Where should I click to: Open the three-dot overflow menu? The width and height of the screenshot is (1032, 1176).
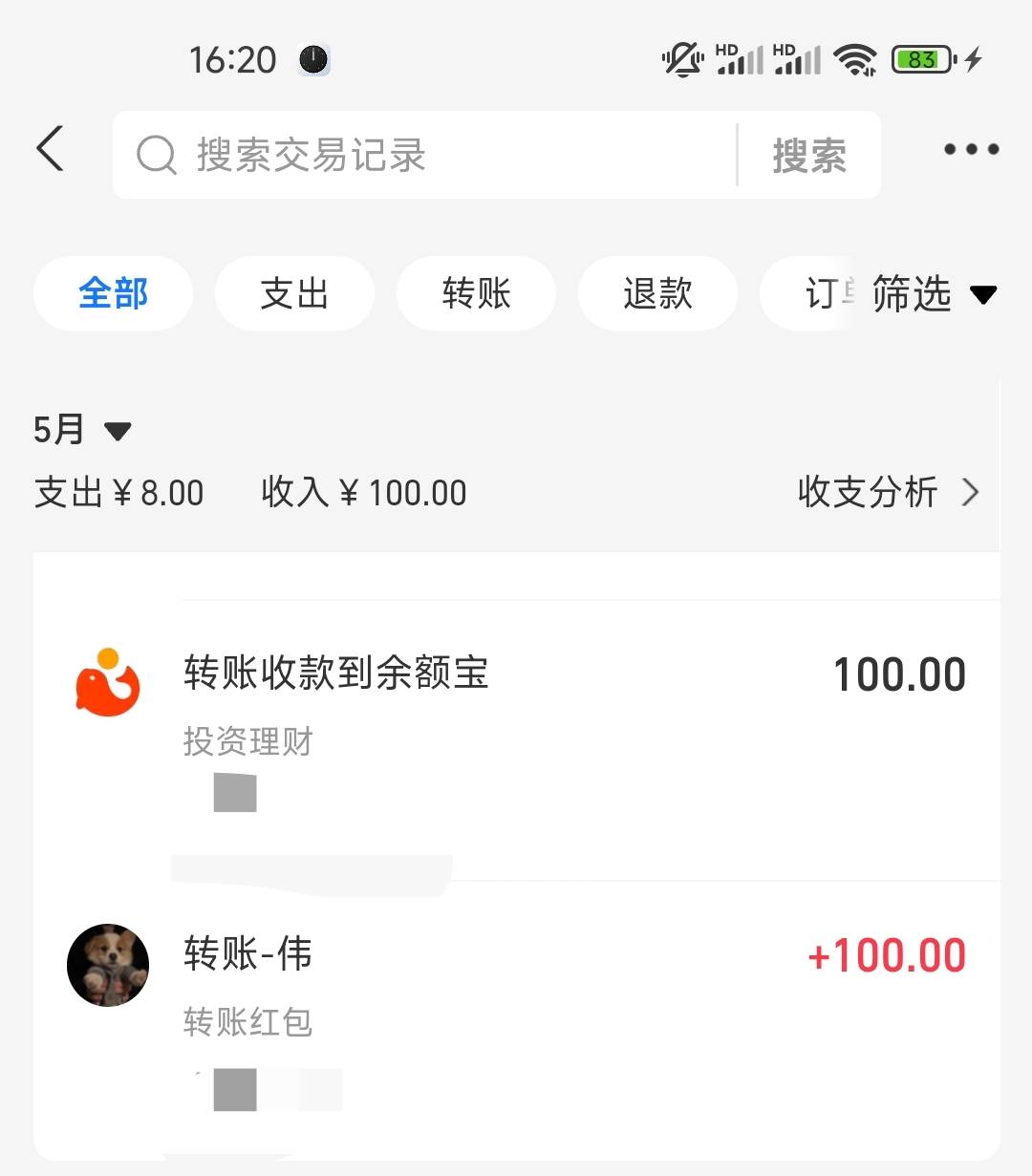pyautogui.click(x=971, y=149)
